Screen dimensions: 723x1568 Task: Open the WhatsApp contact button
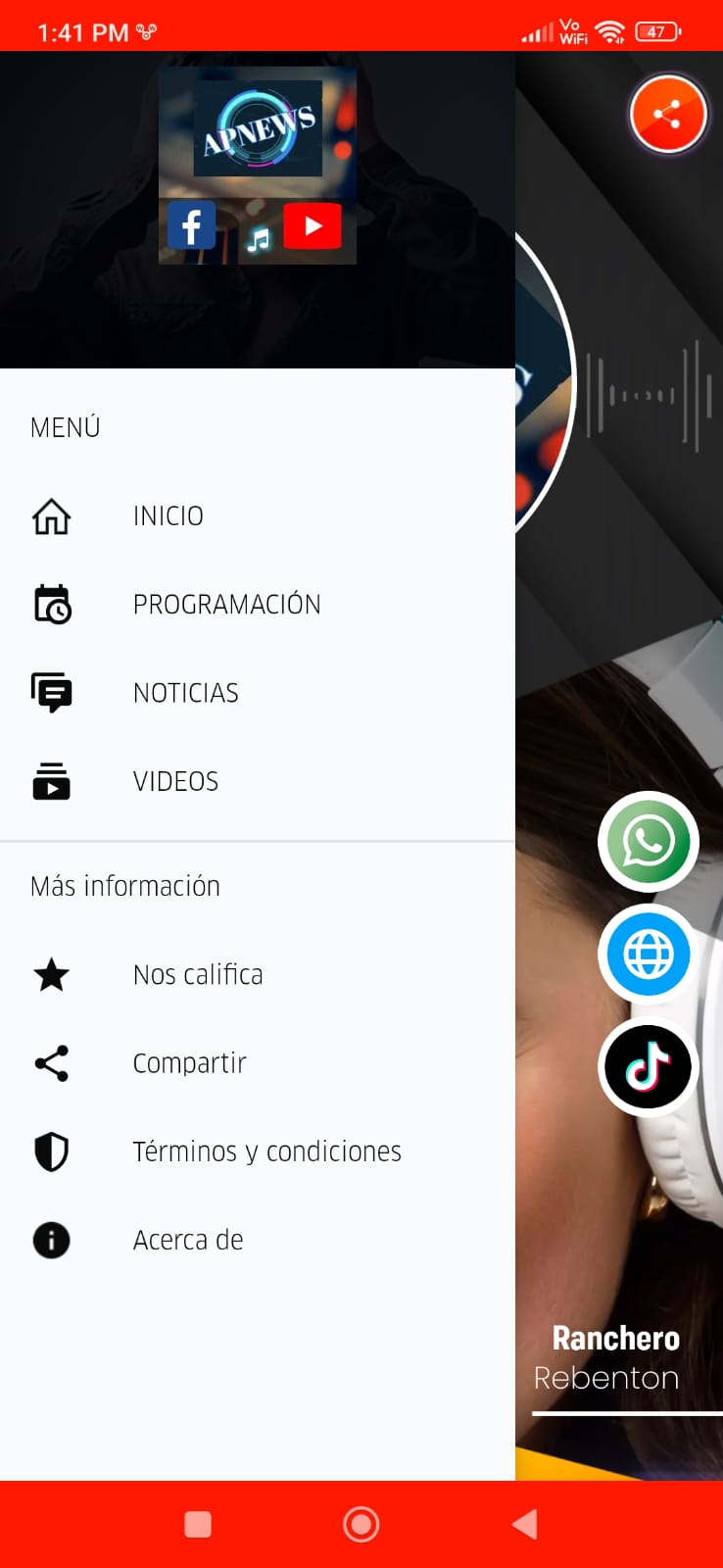coord(649,841)
